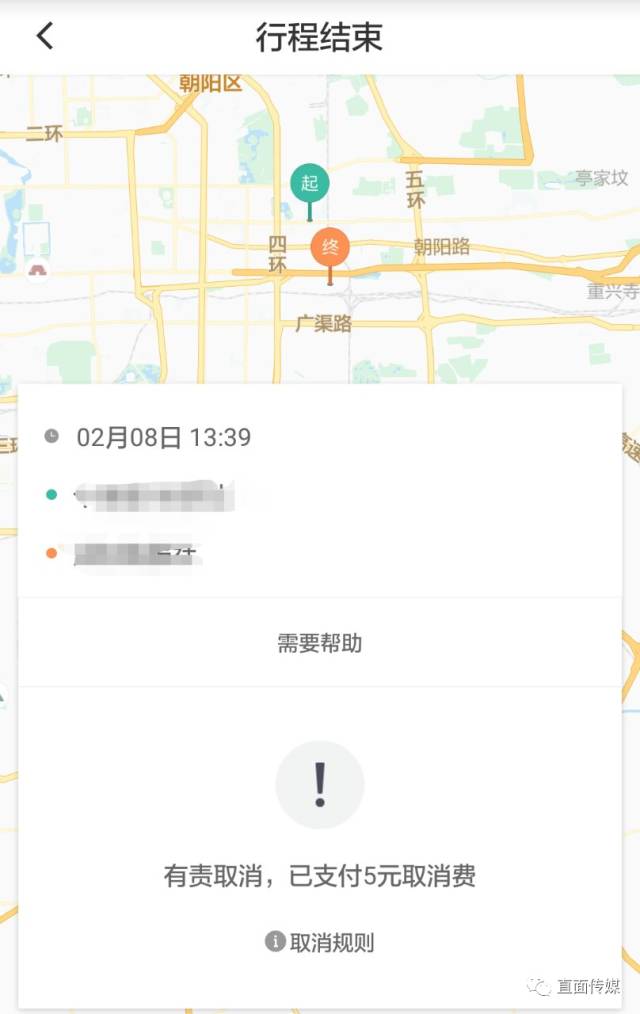Go back from the 行程结束 screen
The height and width of the screenshot is (1014, 640).
pos(45,36)
